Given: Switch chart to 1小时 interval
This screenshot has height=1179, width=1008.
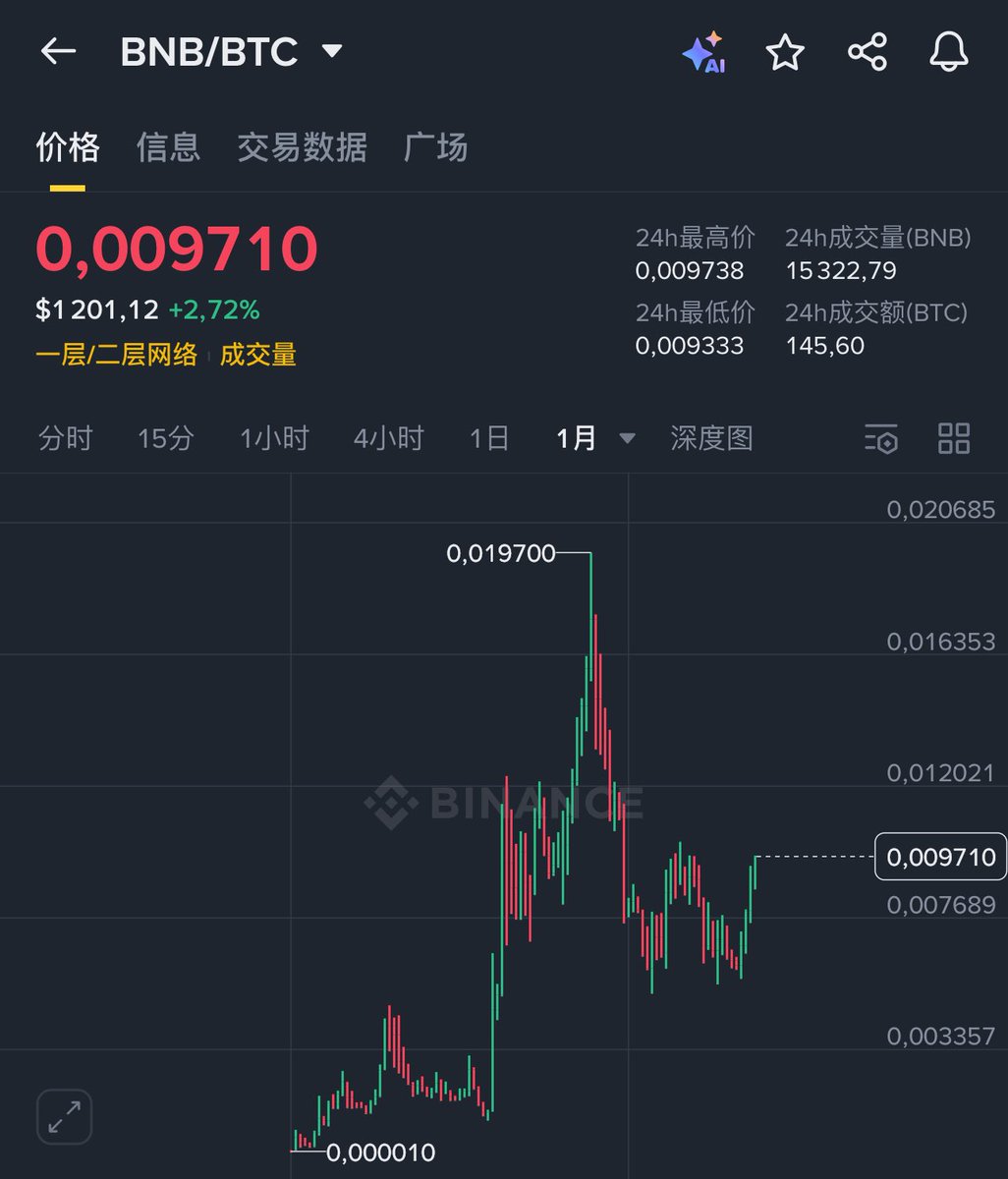Looking at the screenshot, I should pyautogui.click(x=274, y=438).
